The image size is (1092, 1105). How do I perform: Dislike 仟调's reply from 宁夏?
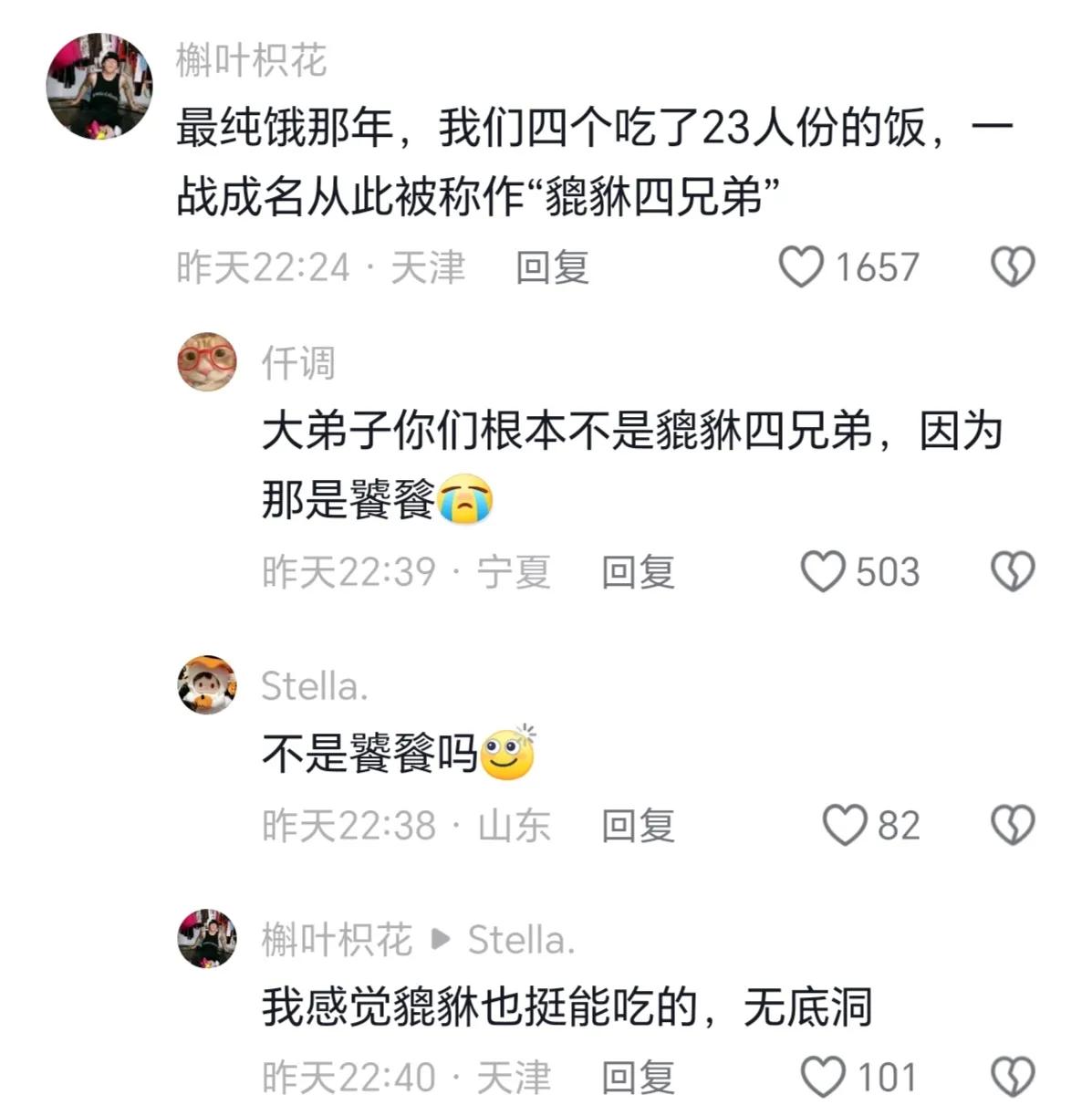coord(1013,572)
